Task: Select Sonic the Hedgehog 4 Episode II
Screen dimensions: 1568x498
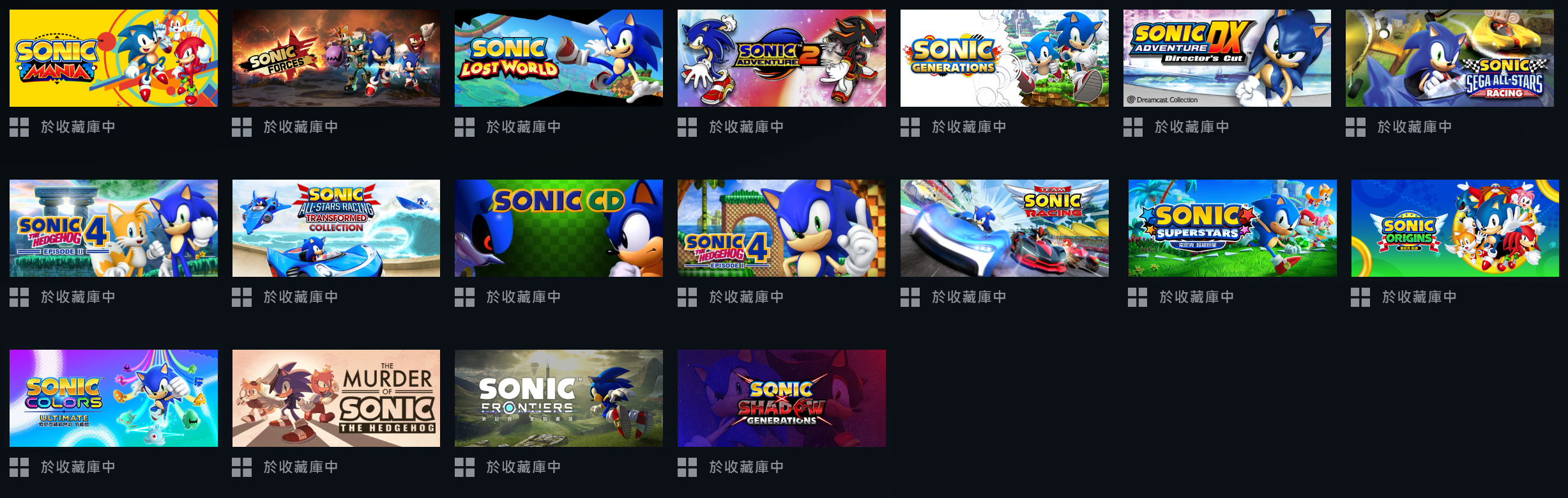Action: click(x=114, y=228)
